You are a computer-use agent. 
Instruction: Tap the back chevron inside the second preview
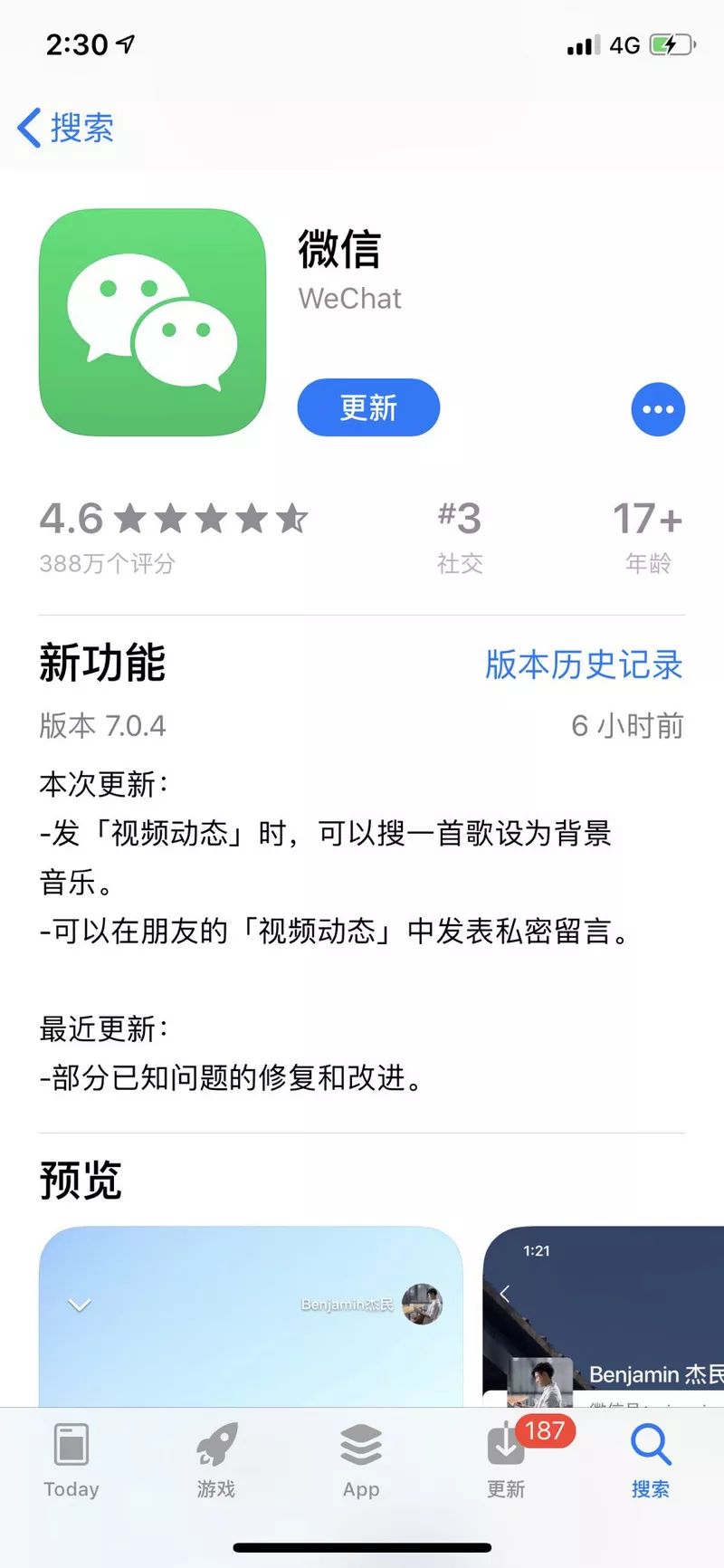pos(505,1294)
